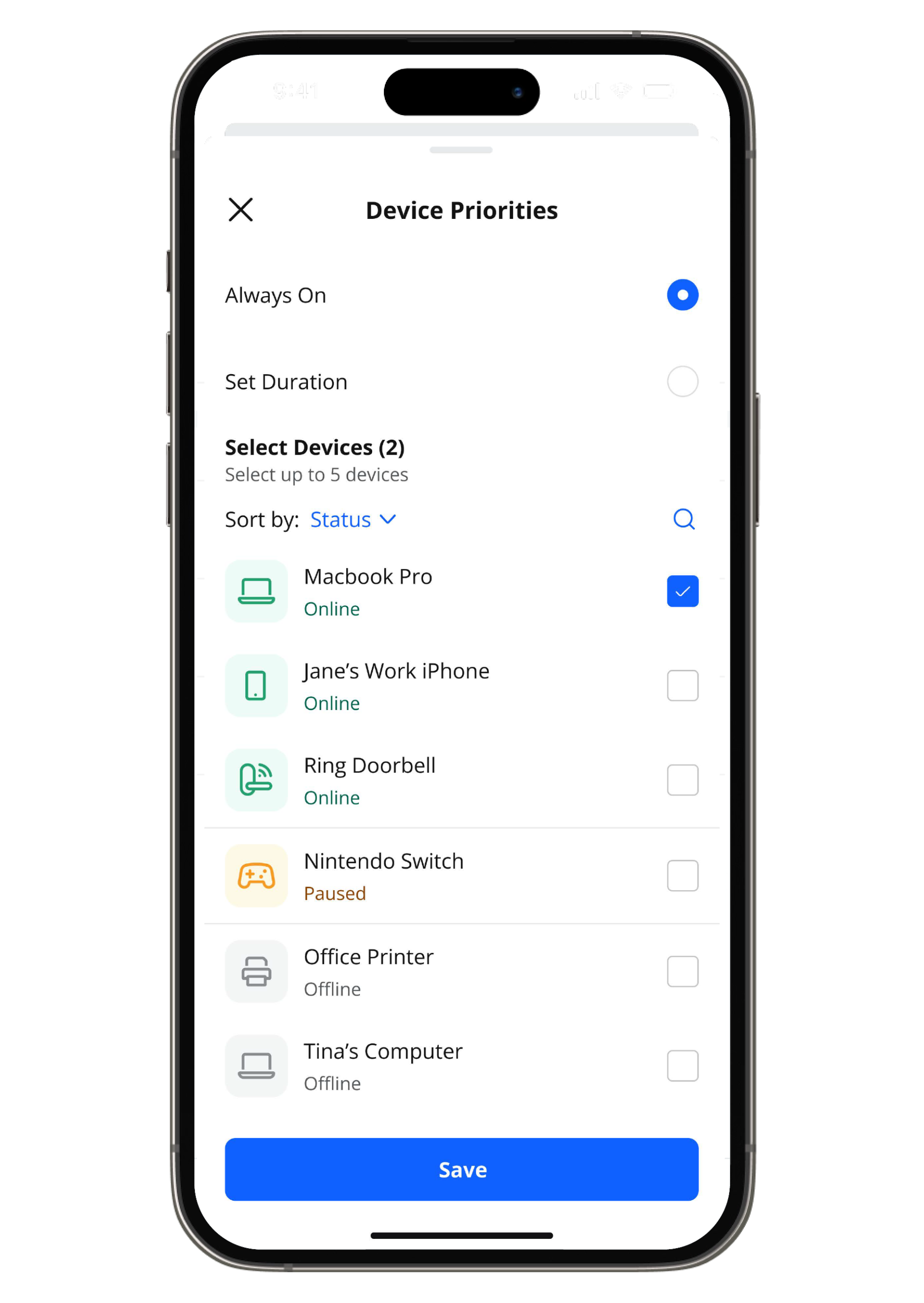Select the Always On option
924x1303 pixels.
tap(682, 295)
